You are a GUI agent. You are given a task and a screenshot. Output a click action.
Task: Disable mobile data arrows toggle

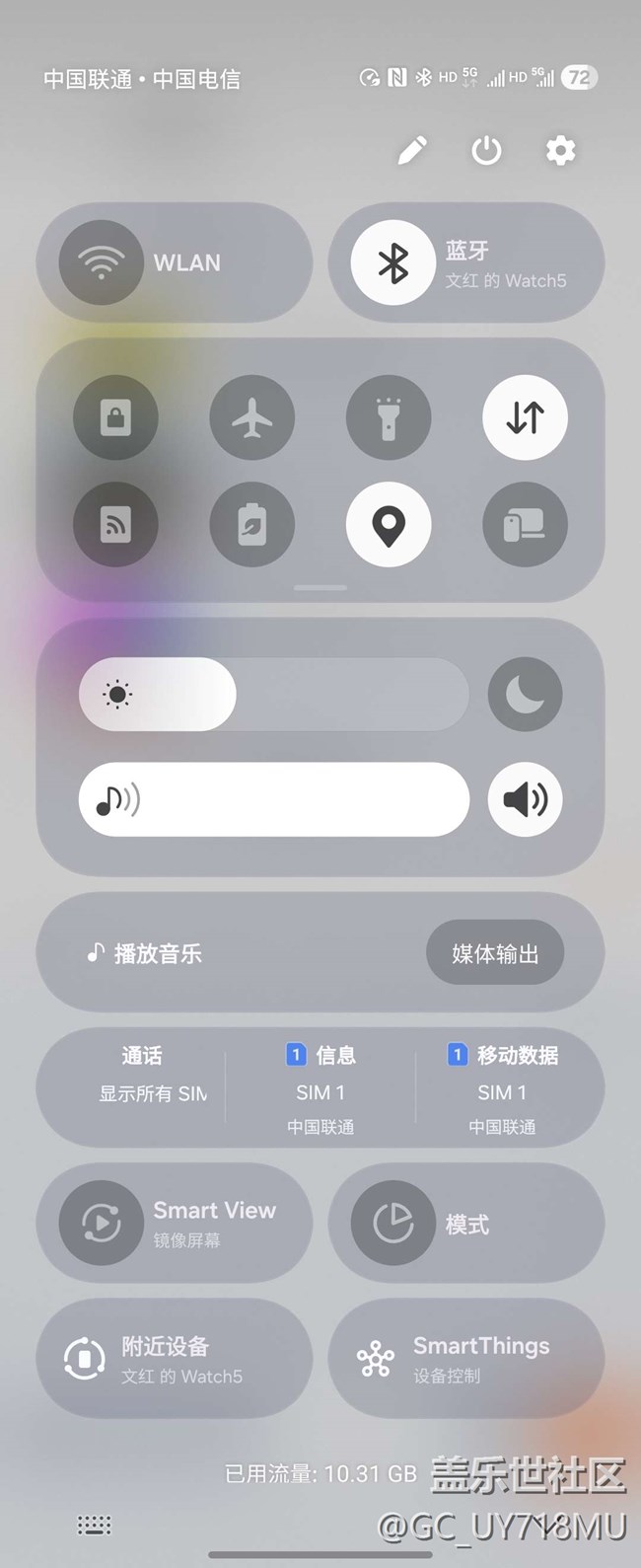(x=525, y=418)
